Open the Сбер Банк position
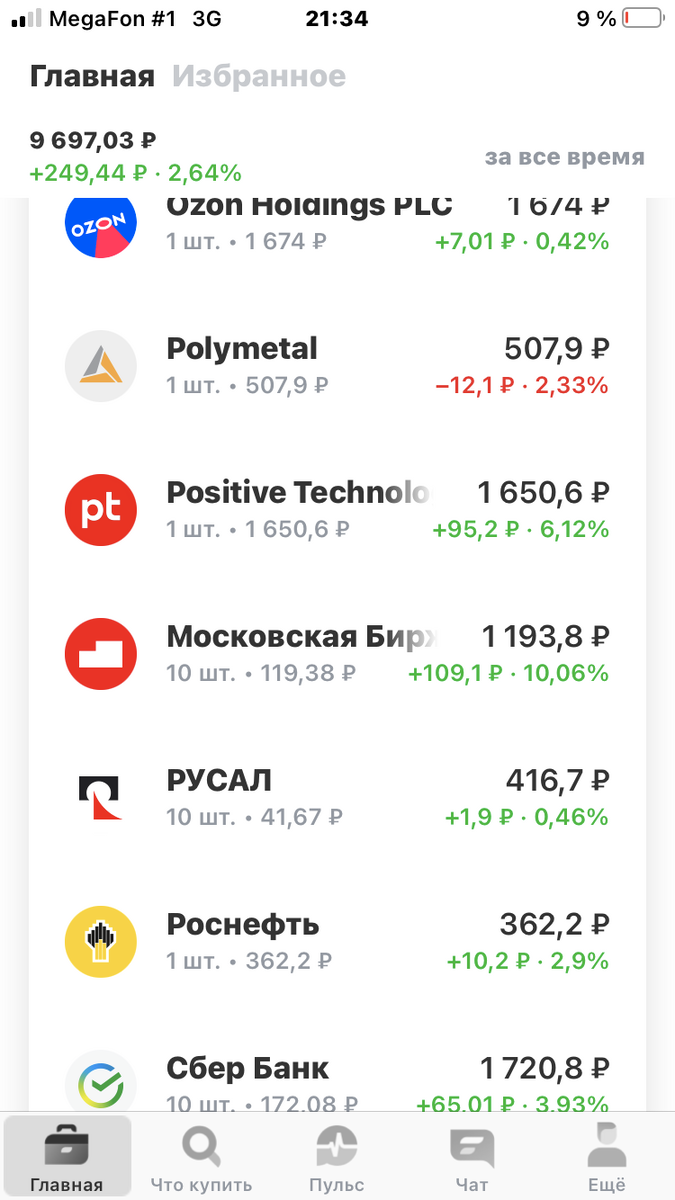This screenshot has height=1200, width=675. [x=337, y=1082]
